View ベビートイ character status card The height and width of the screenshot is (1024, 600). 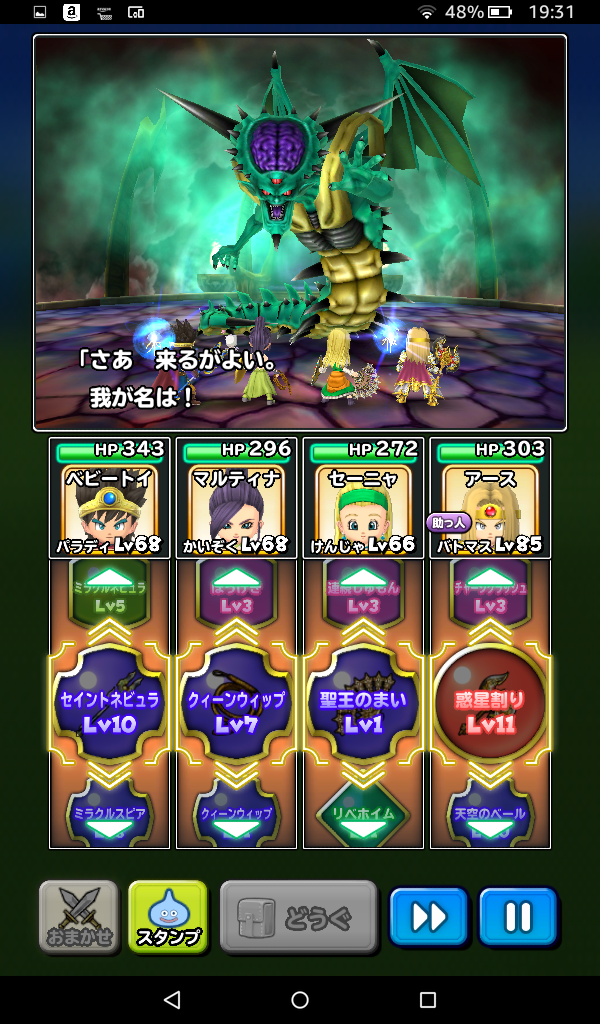tap(109, 498)
